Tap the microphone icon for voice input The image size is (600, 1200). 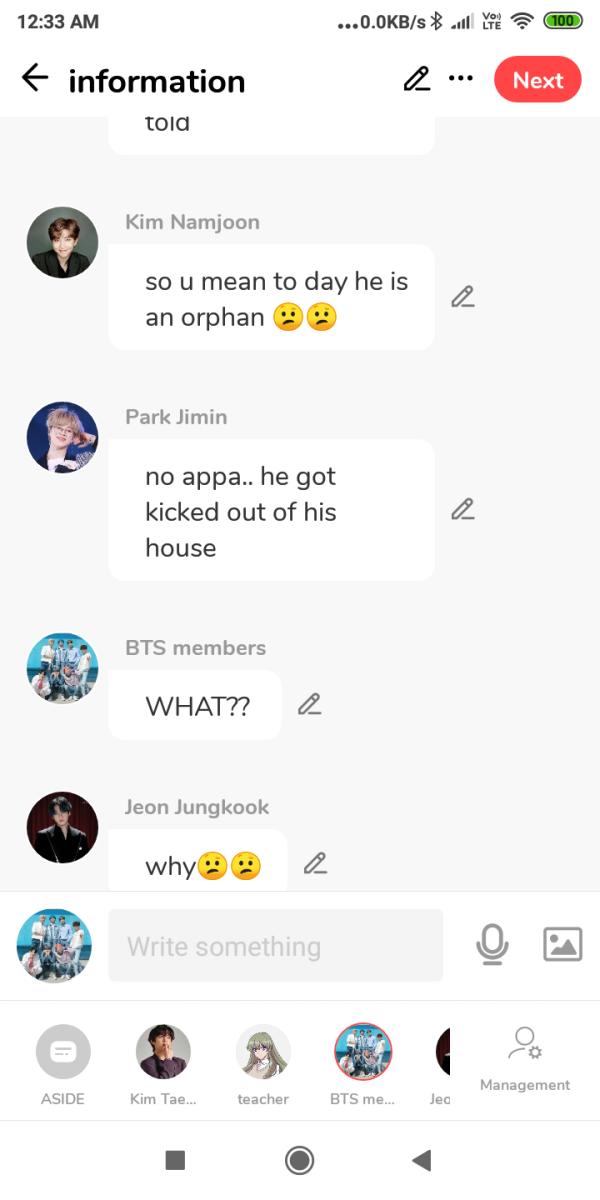point(491,945)
